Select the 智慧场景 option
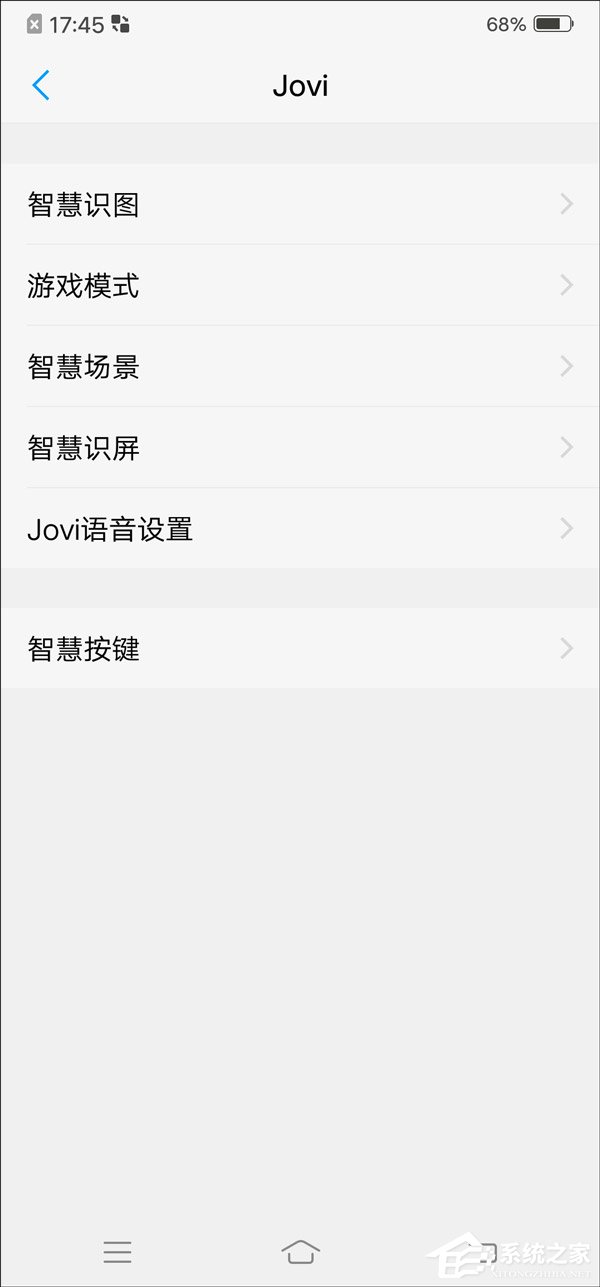The height and width of the screenshot is (1287, 600). [300, 367]
